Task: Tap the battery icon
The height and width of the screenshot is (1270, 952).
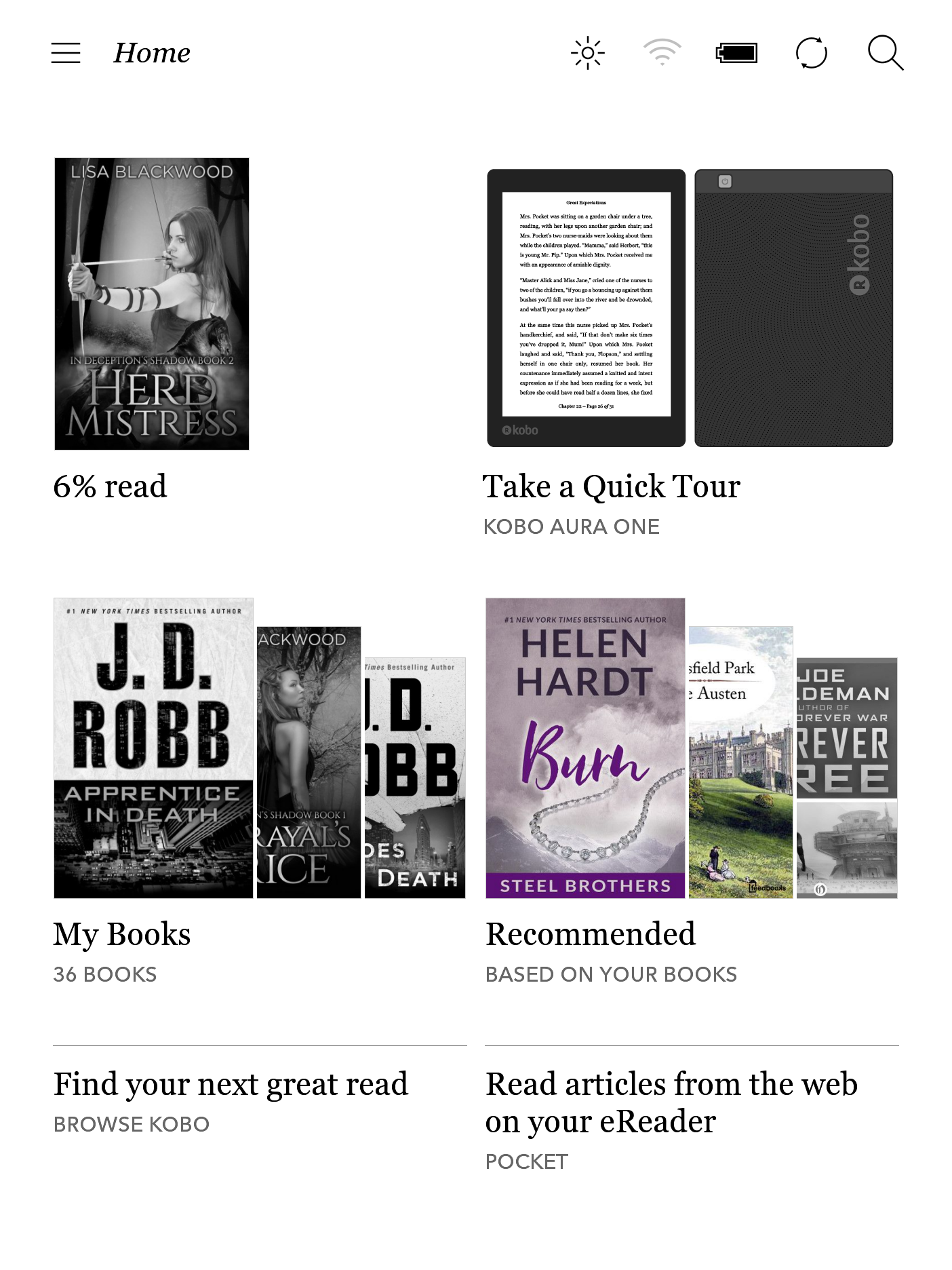Action: [736, 53]
